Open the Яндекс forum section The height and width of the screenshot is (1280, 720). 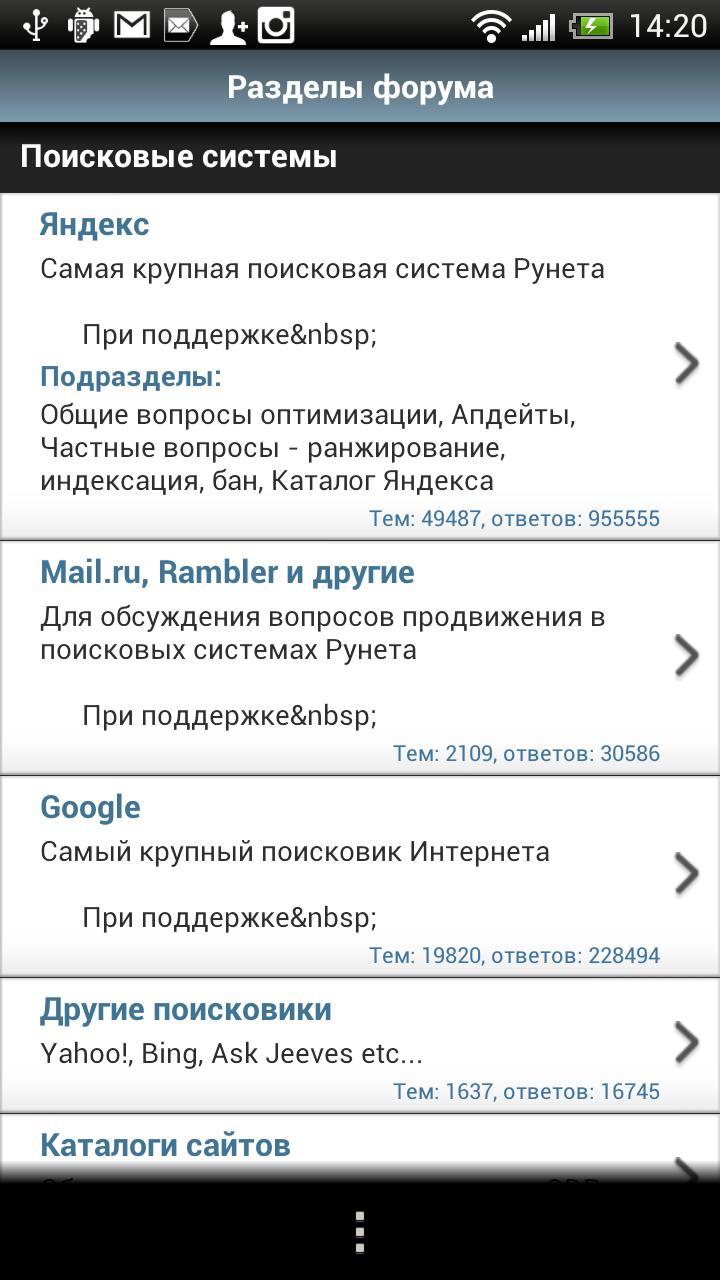click(x=94, y=223)
